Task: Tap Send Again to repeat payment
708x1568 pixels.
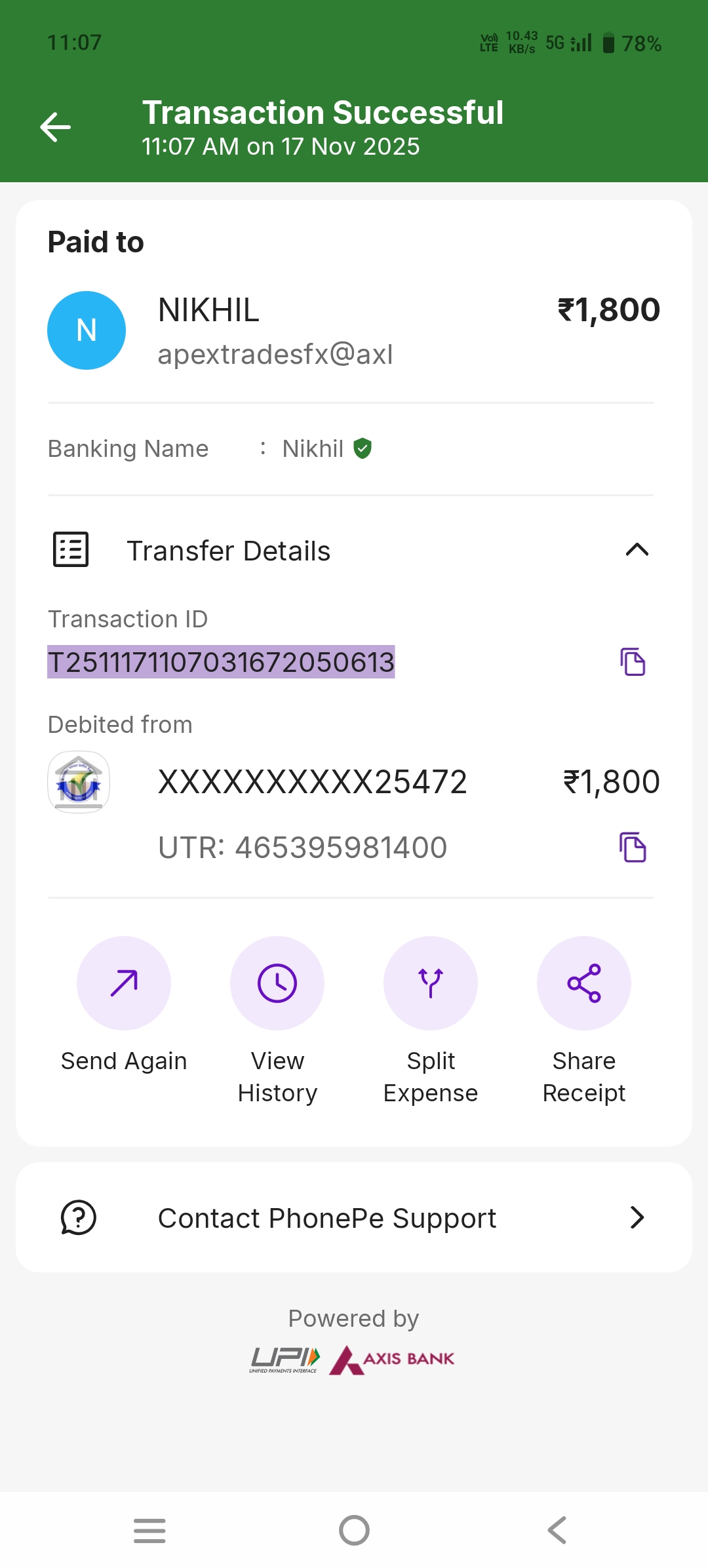Action: (x=124, y=983)
